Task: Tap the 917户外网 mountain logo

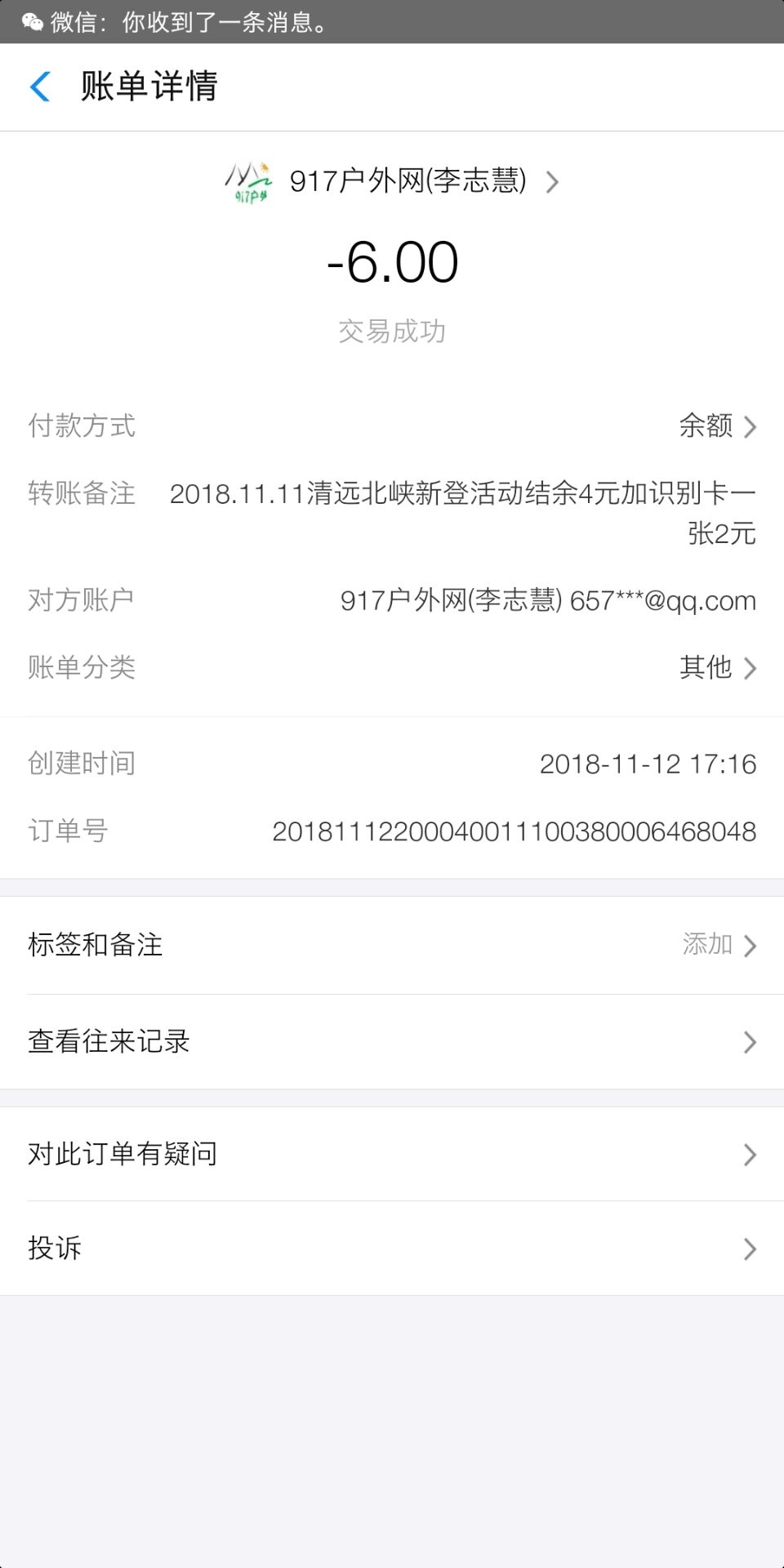Action: [249, 182]
